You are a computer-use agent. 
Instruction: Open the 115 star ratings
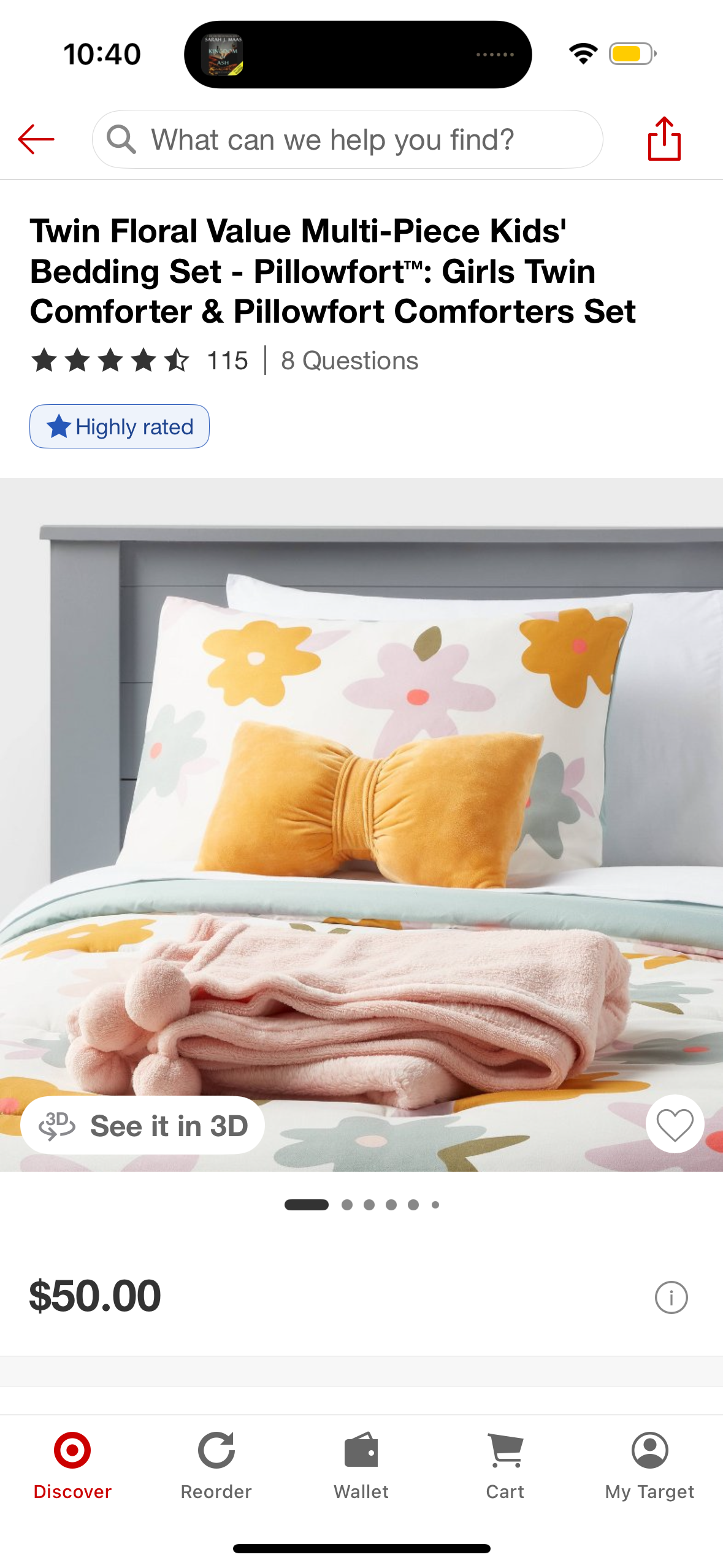140,360
